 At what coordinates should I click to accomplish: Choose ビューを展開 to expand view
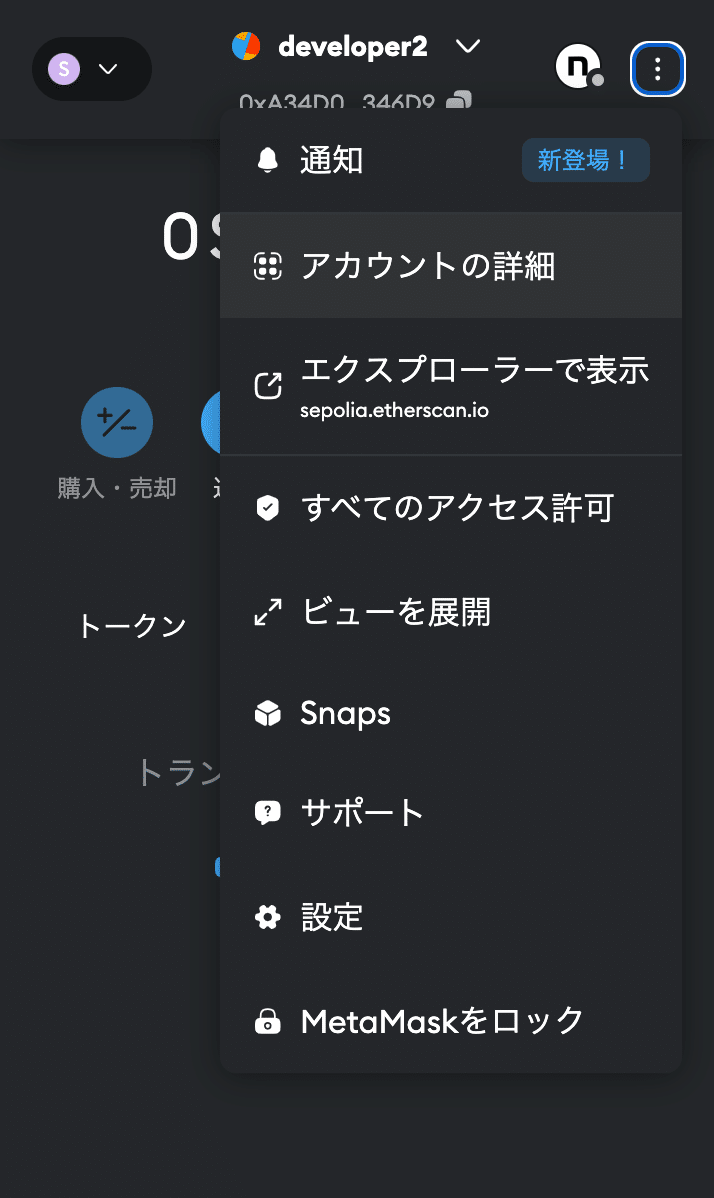click(x=451, y=612)
